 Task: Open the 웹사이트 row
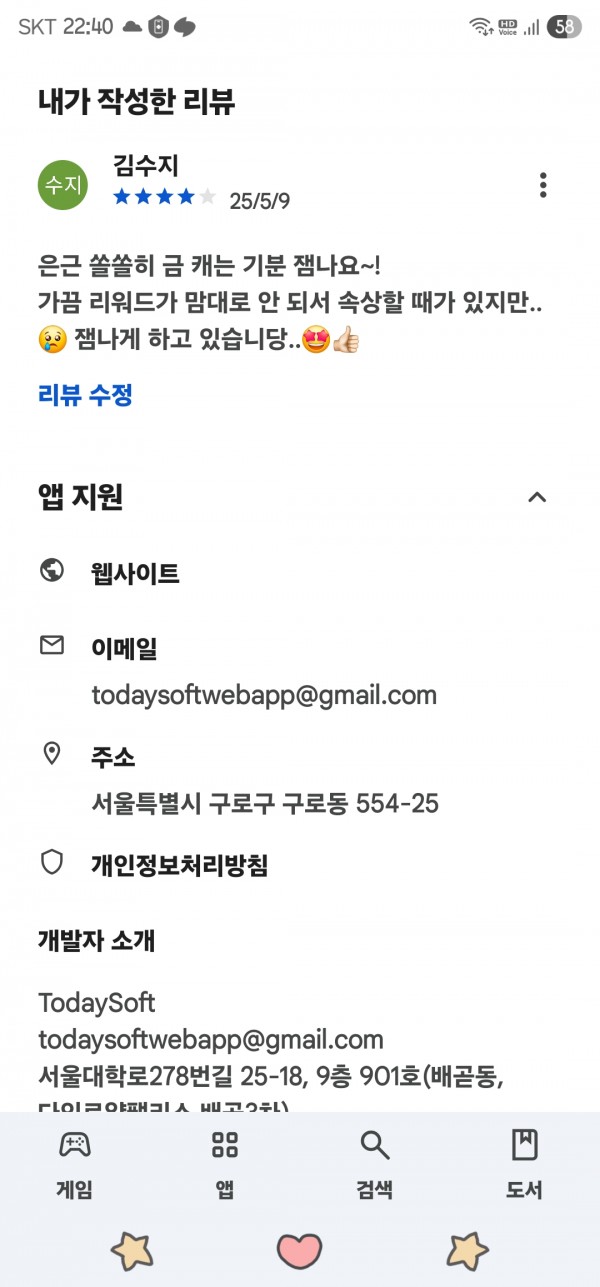tap(300, 573)
